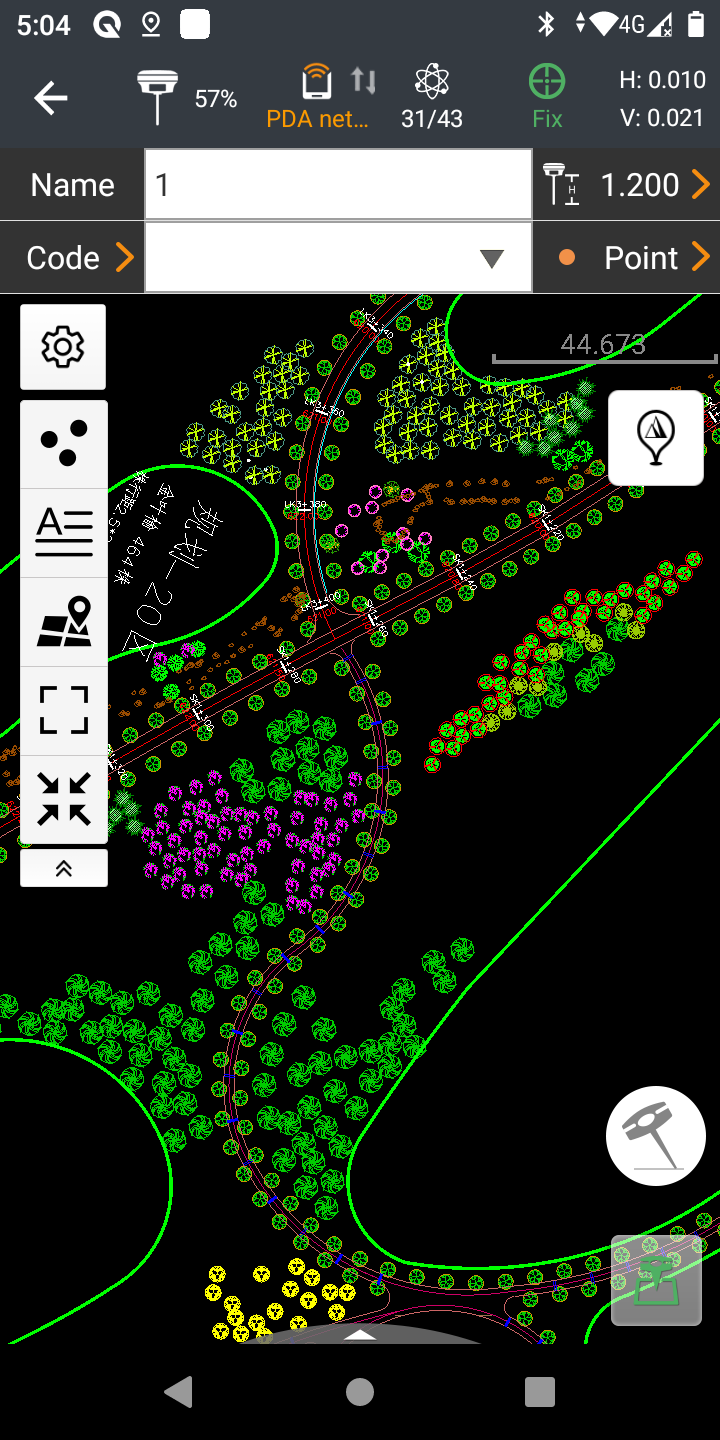The width and height of the screenshot is (720, 1440).
Task: Go back using the top arrow
Action: pyautogui.click(x=51, y=98)
